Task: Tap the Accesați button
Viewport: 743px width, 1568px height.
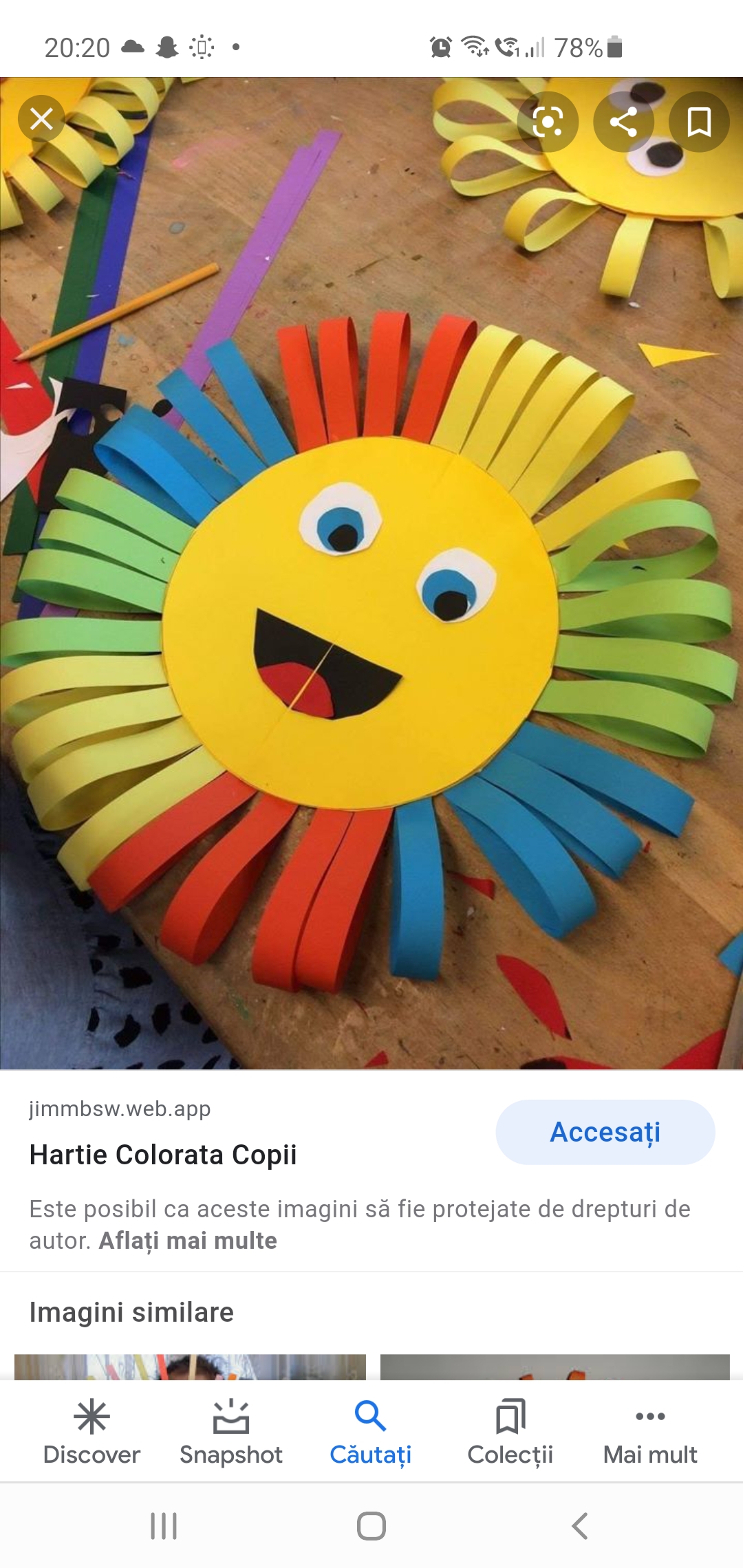Action: click(x=605, y=1132)
